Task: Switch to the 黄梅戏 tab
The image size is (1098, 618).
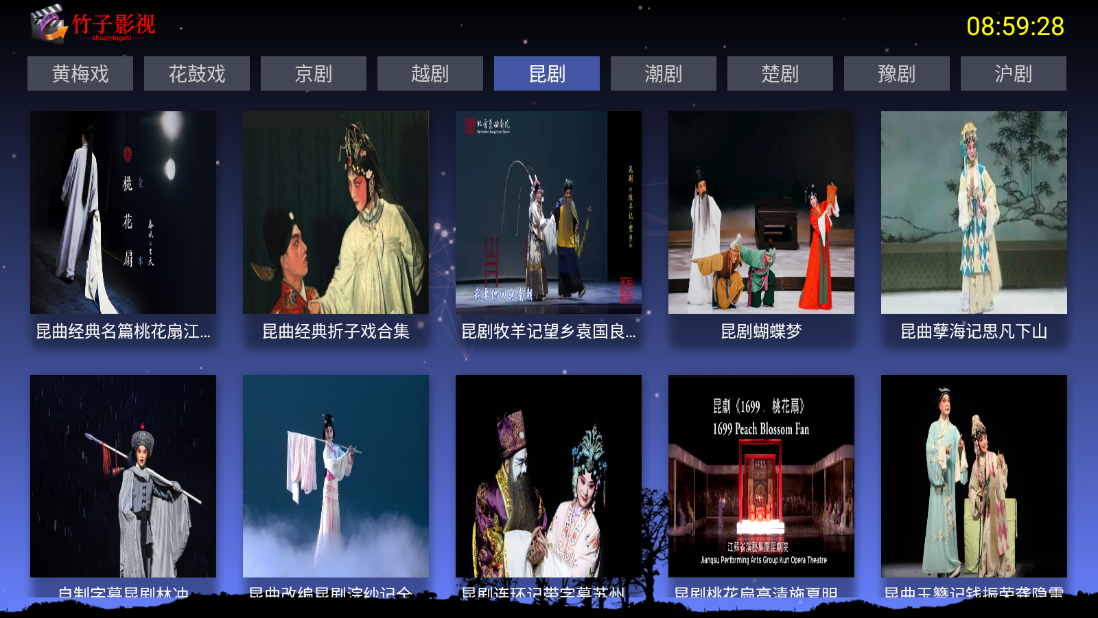Action: click(x=80, y=74)
